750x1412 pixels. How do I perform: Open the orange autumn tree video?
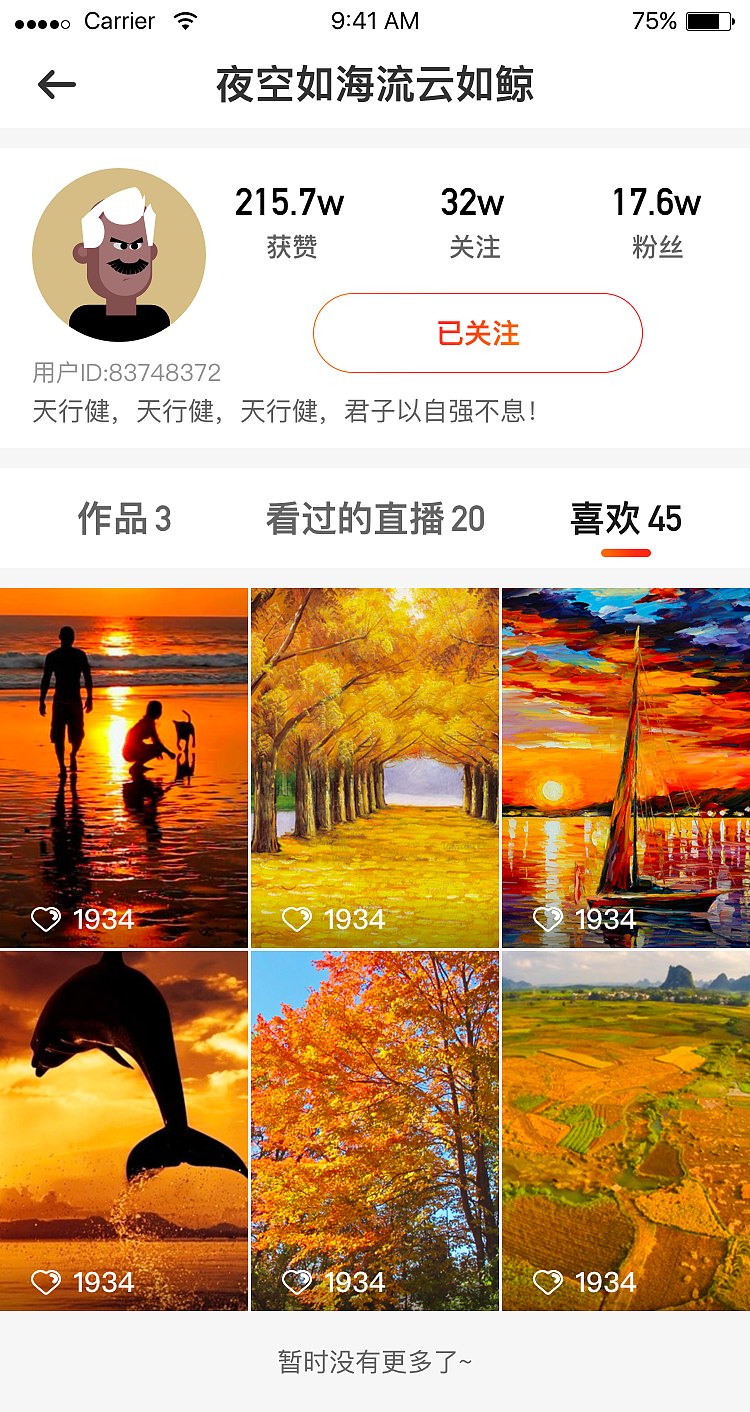(375, 1130)
